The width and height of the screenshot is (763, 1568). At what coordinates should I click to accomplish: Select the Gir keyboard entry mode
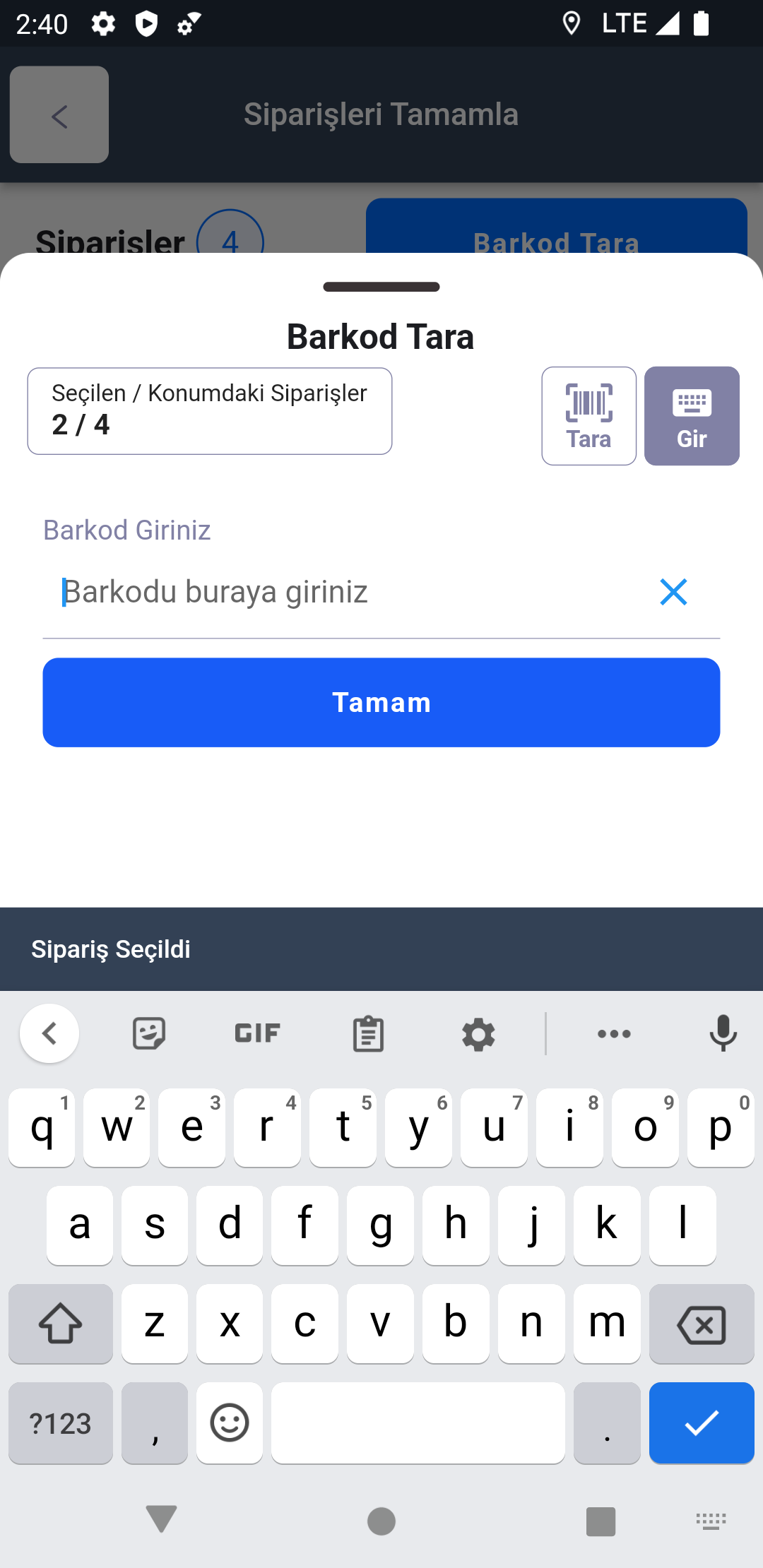point(692,416)
